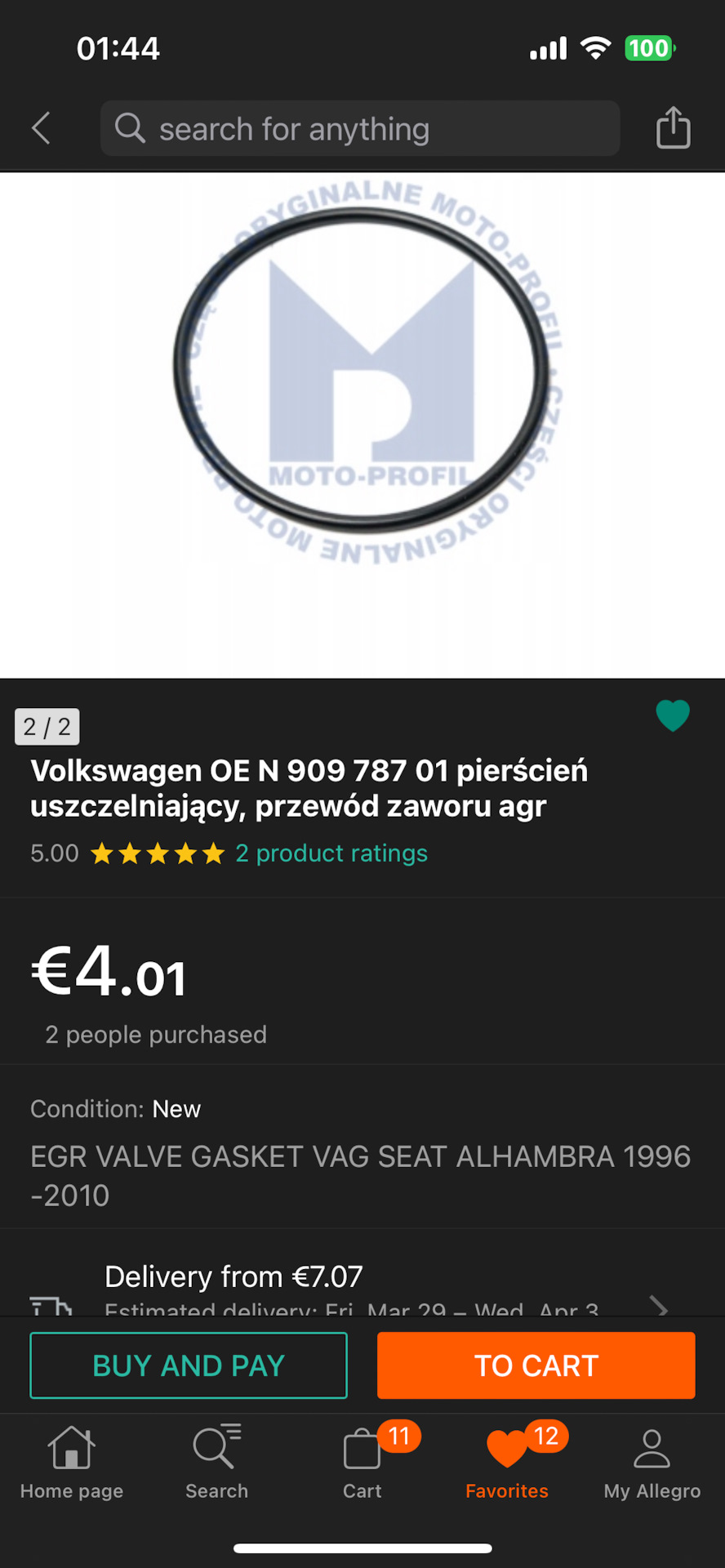Open the My Allegro tab

[652, 1463]
